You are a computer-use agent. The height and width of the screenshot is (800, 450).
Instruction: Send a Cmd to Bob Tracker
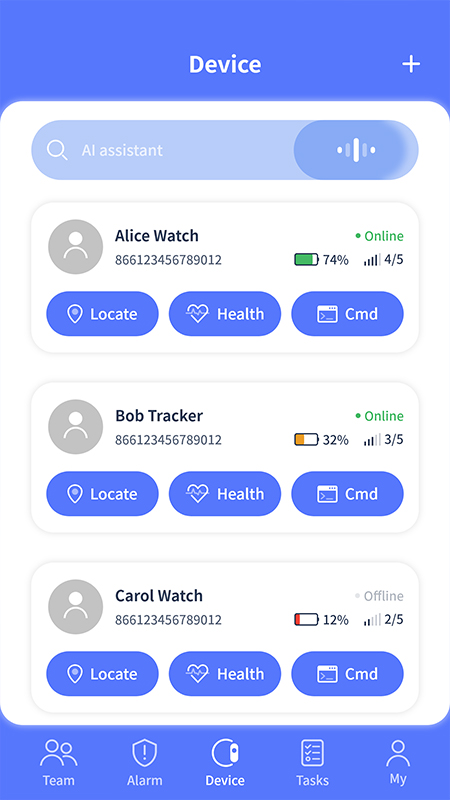pos(347,494)
